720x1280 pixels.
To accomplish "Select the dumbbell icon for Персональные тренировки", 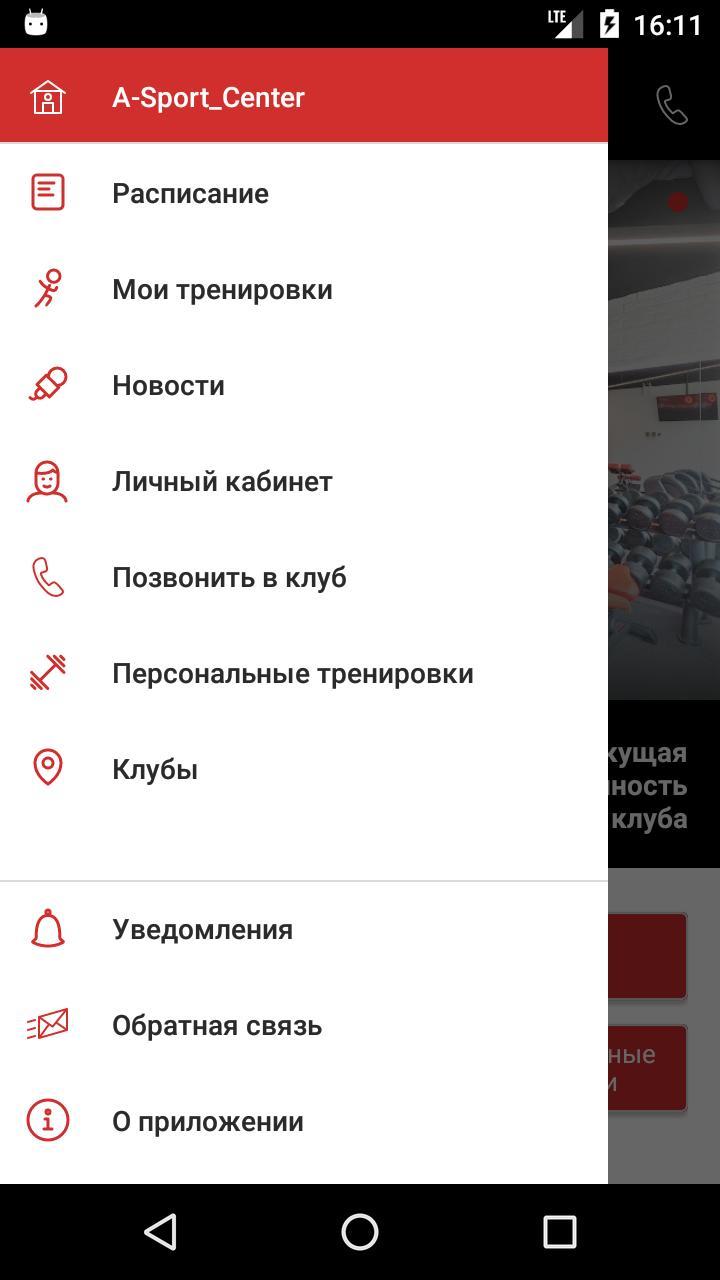I will click(46, 673).
